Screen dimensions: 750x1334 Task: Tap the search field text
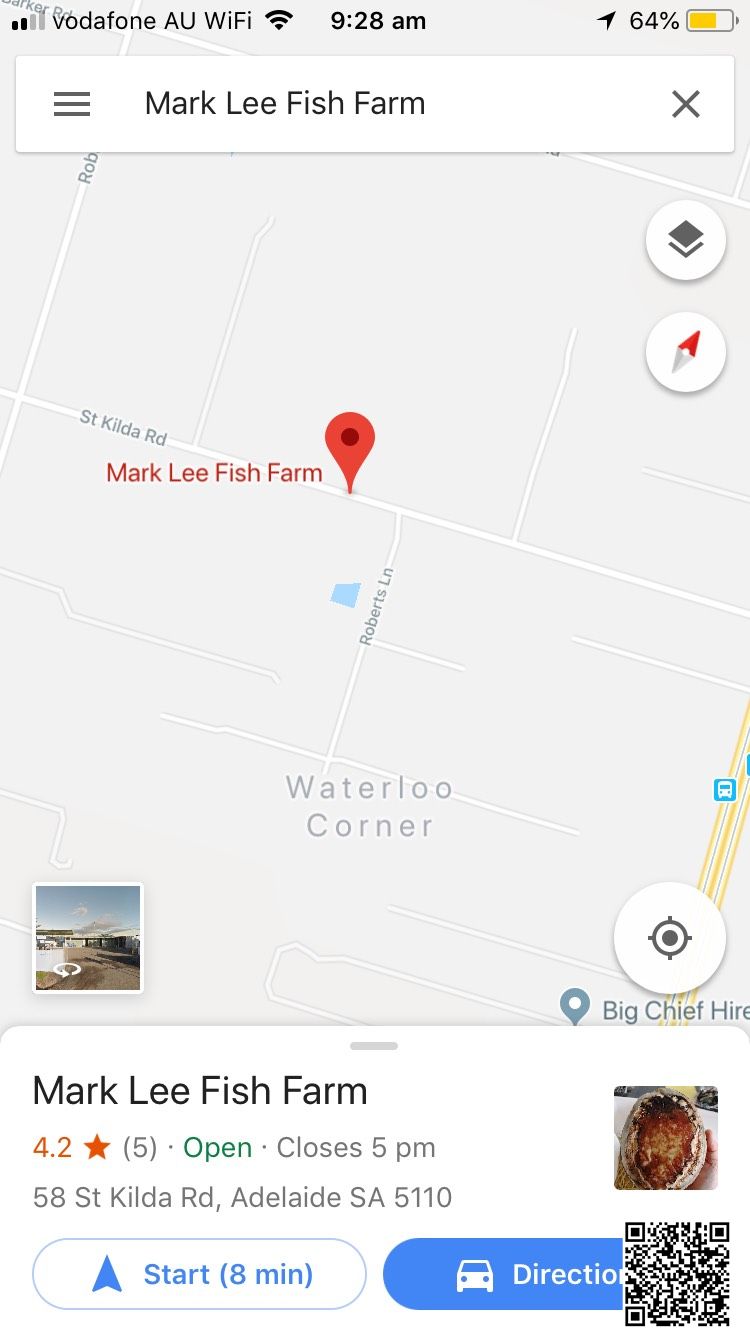[285, 104]
